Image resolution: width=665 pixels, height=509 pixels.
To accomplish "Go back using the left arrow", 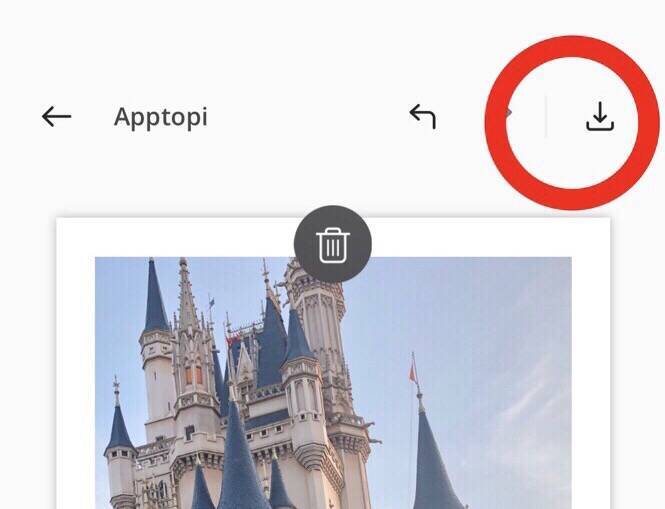I will click(x=56, y=117).
